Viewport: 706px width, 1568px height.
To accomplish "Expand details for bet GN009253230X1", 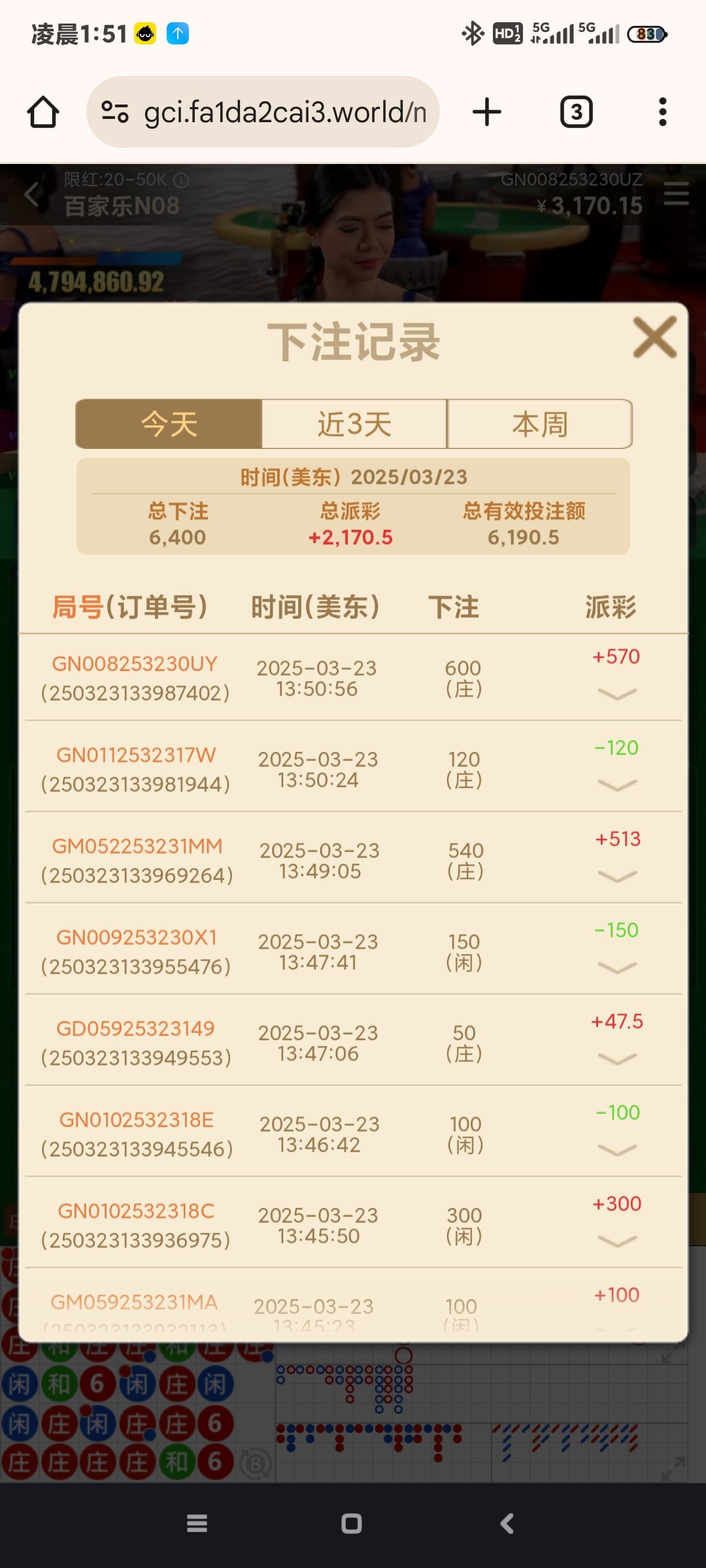I will [617, 967].
